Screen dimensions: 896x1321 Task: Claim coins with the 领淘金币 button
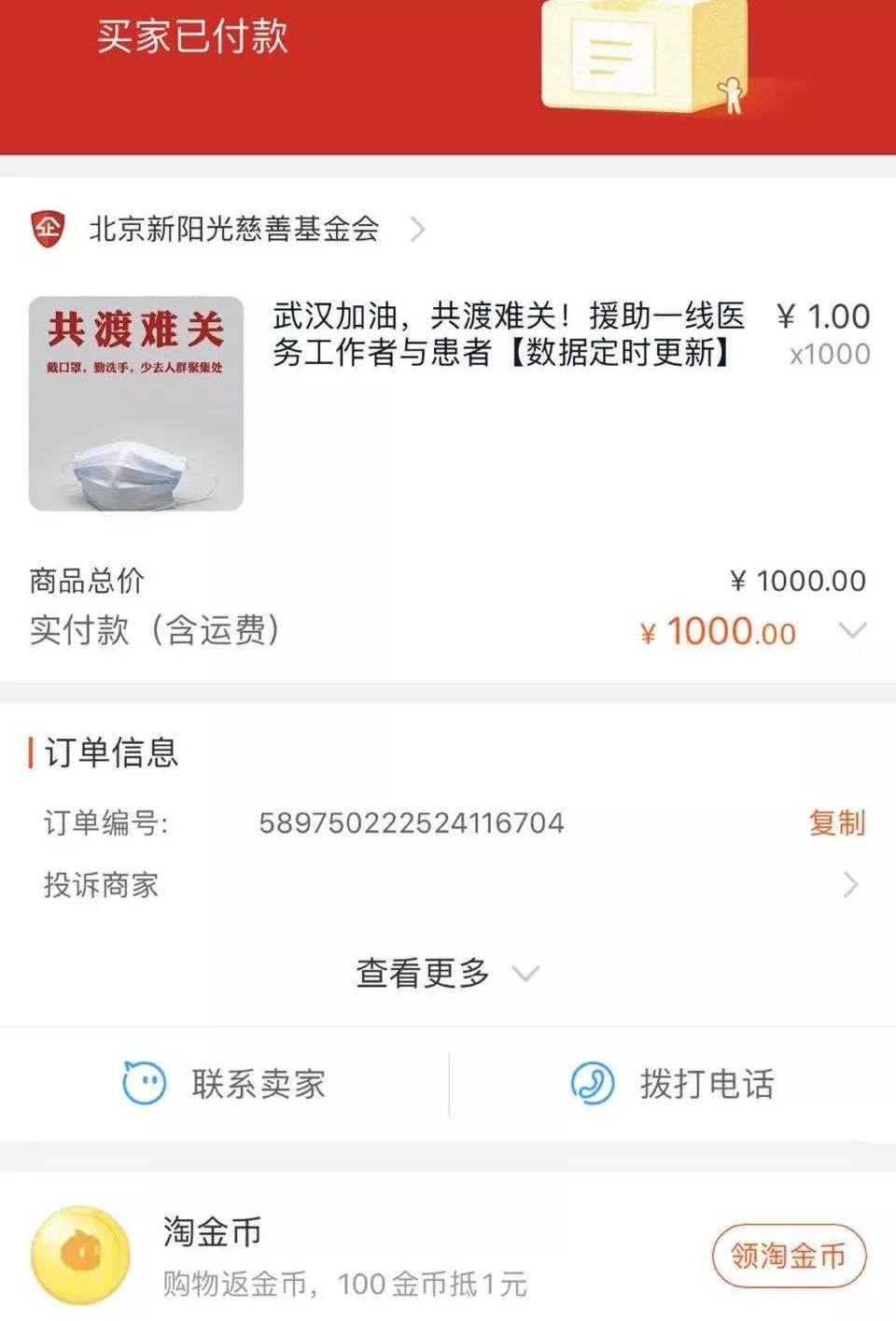pyautogui.click(x=789, y=1256)
